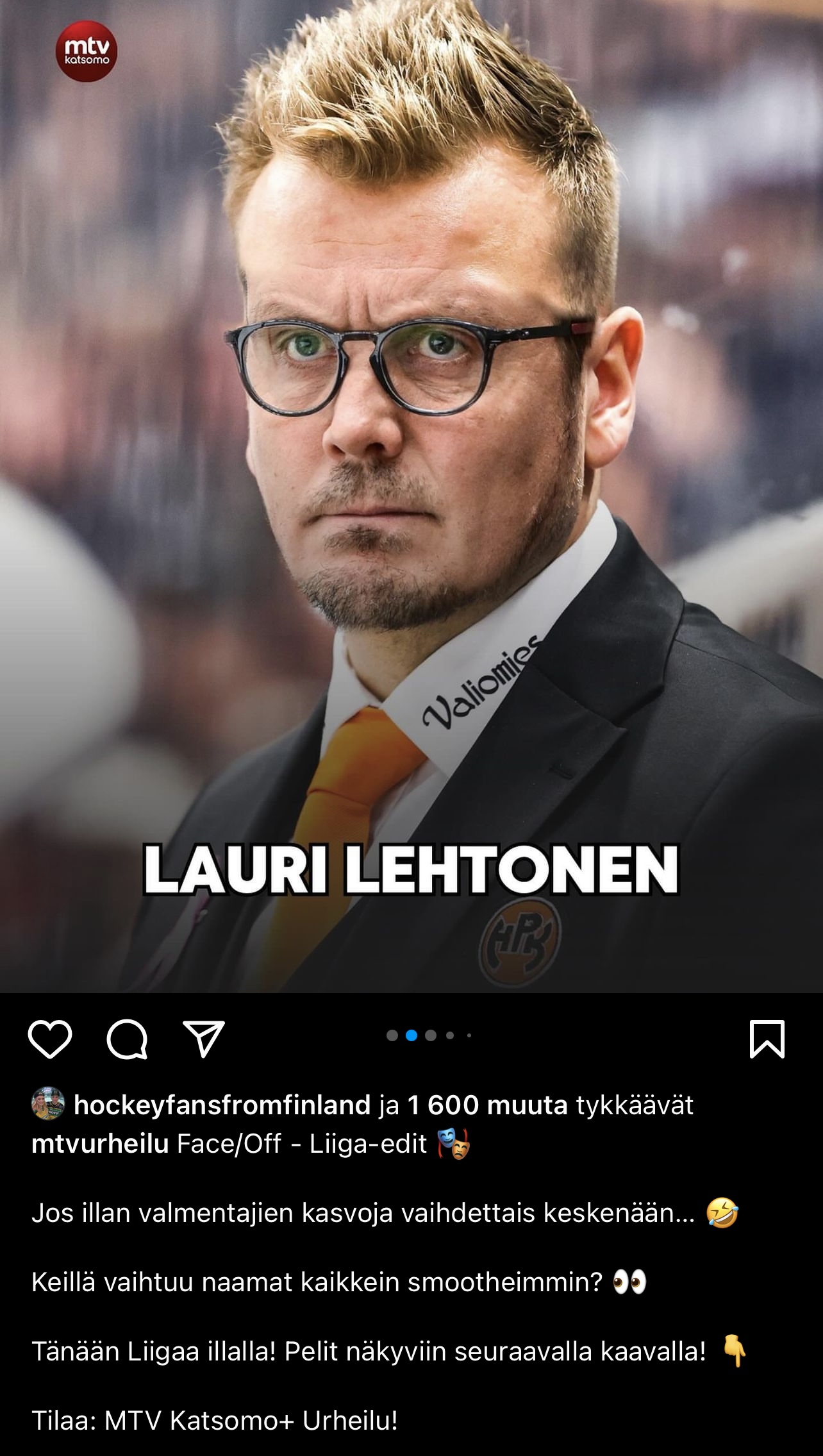
Task: Open comments on this post
Action: click(127, 1039)
